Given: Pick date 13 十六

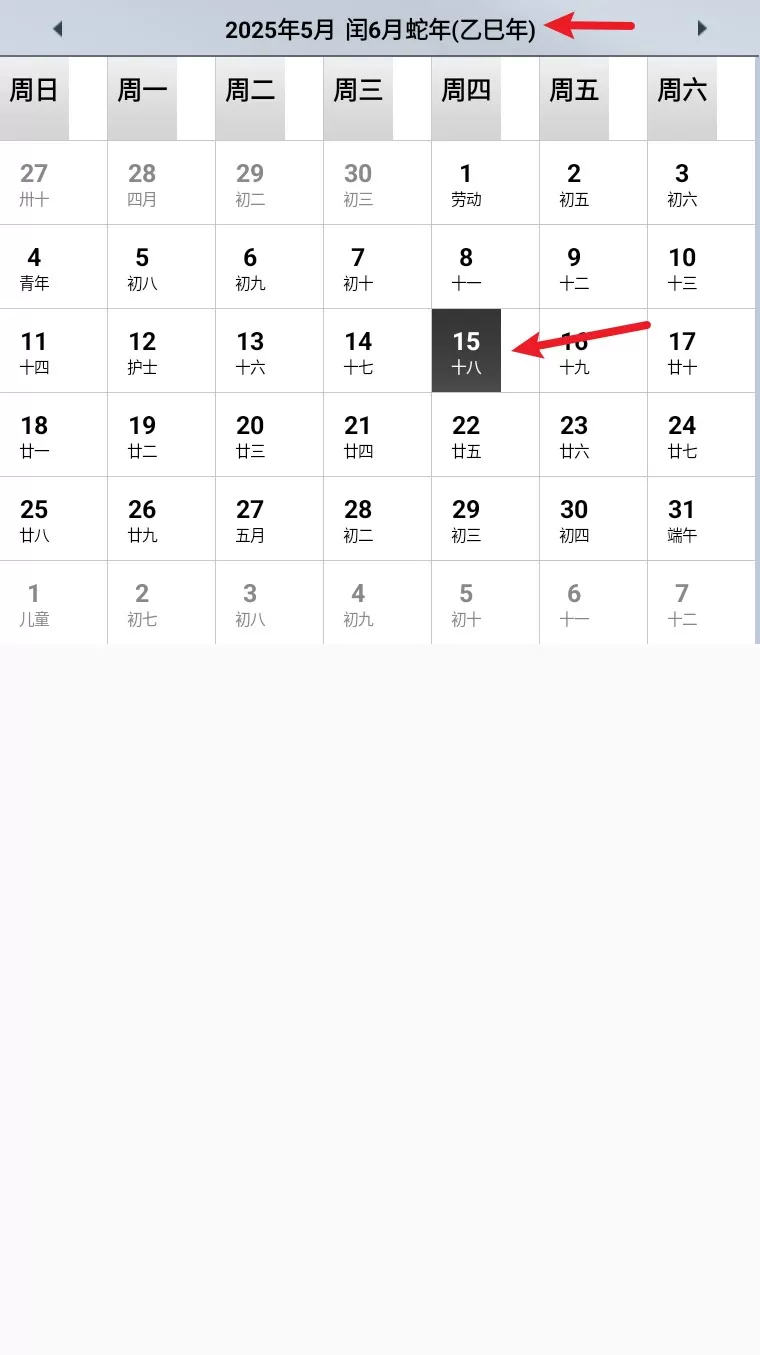Looking at the screenshot, I should [250, 351].
